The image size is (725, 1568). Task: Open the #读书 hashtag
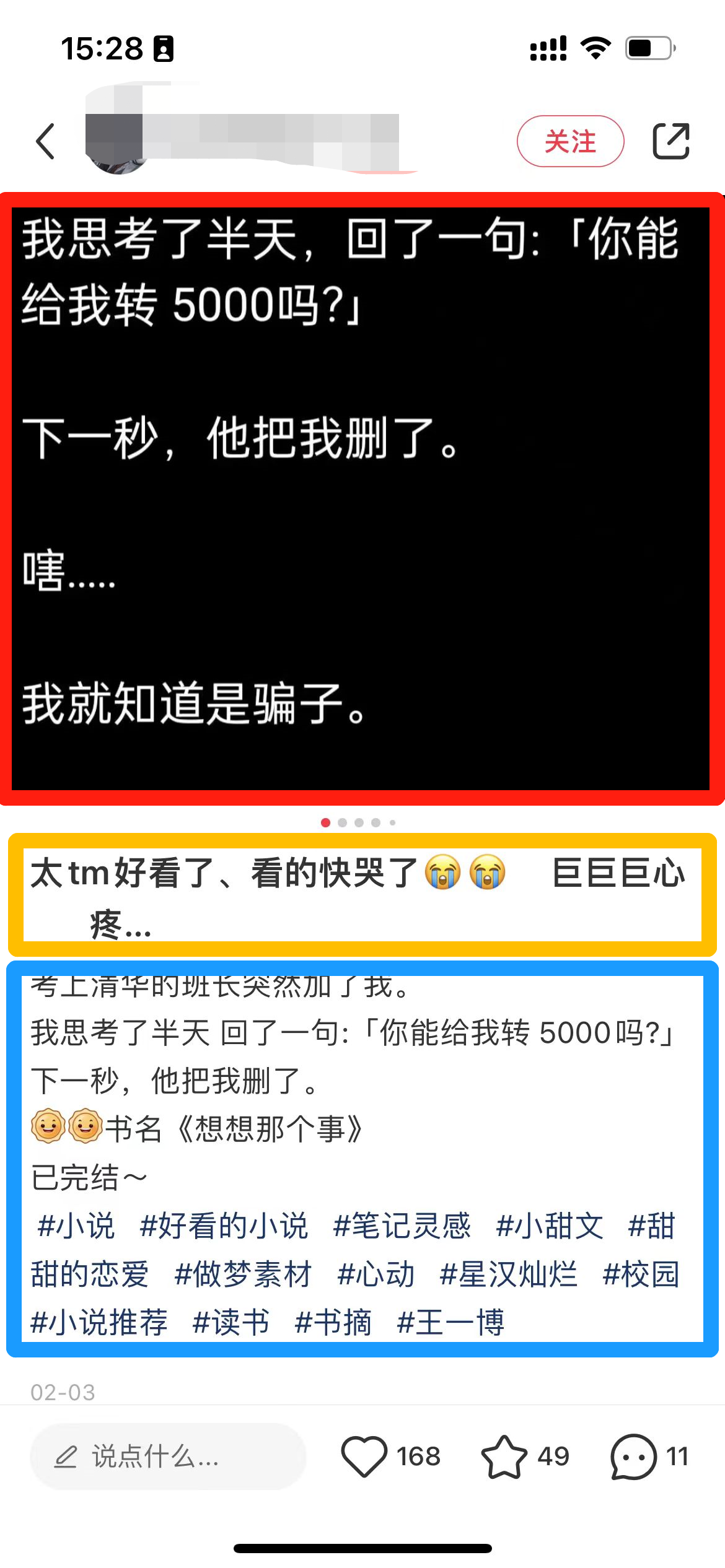point(231,1323)
